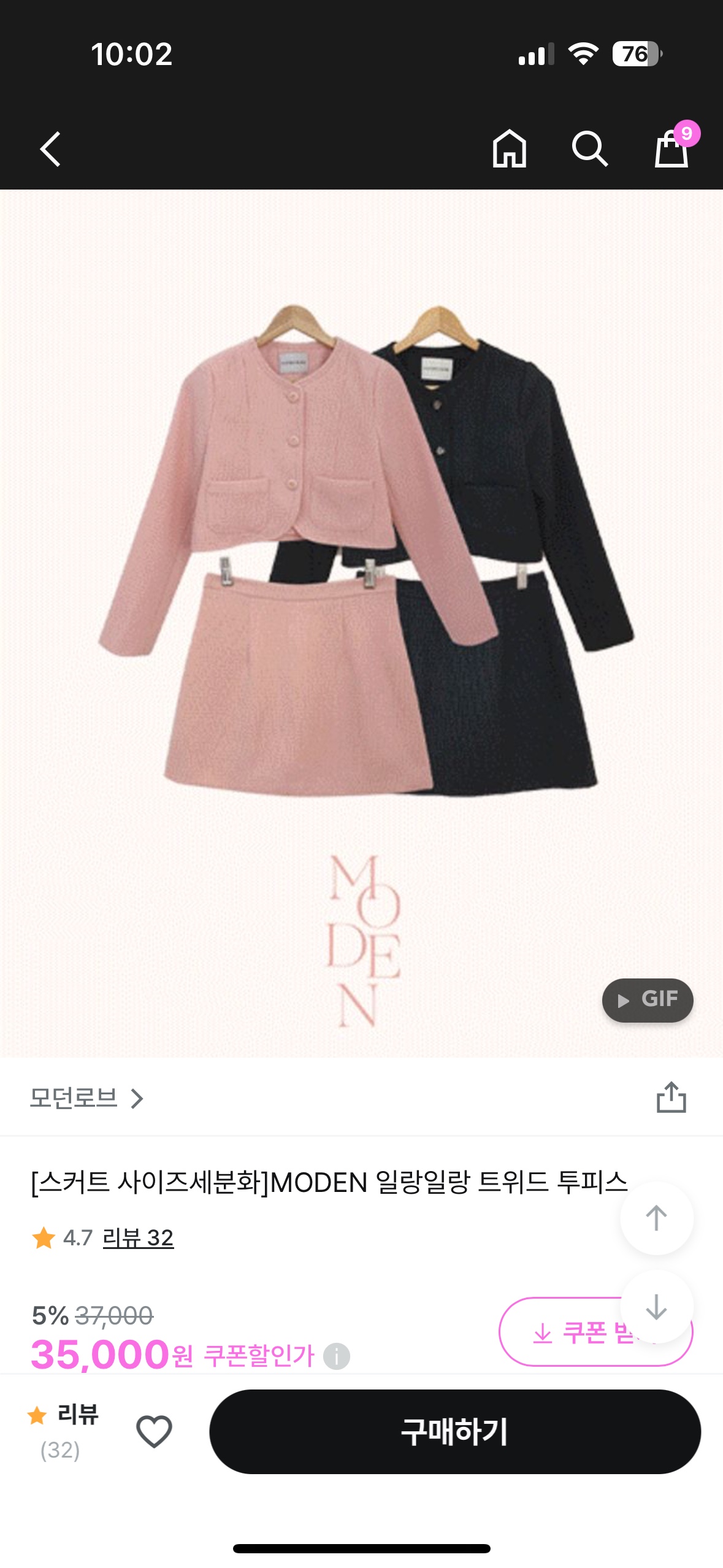Open the shopping bag with 9 items

pyautogui.click(x=672, y=148)
